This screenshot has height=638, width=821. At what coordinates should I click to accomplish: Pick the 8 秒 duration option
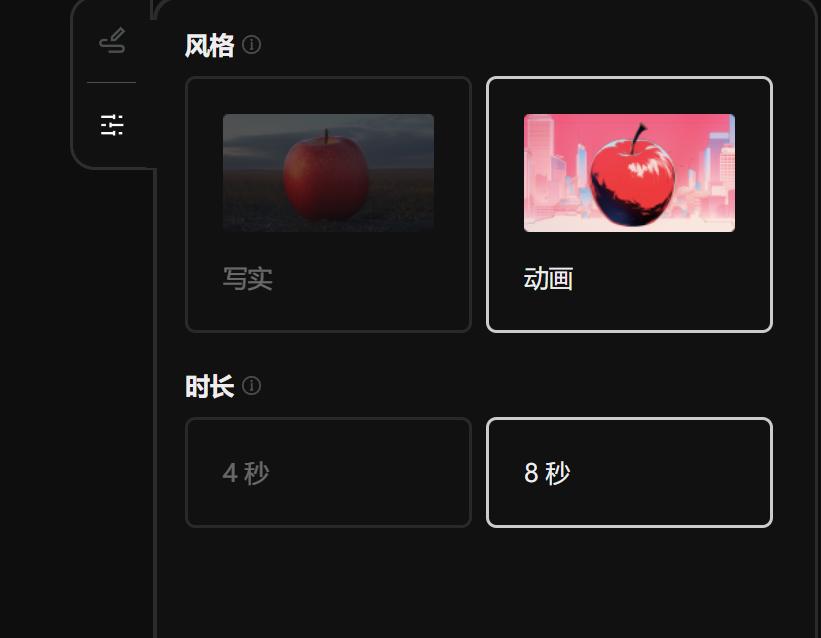pyautogui.click(x=629, y=472)
